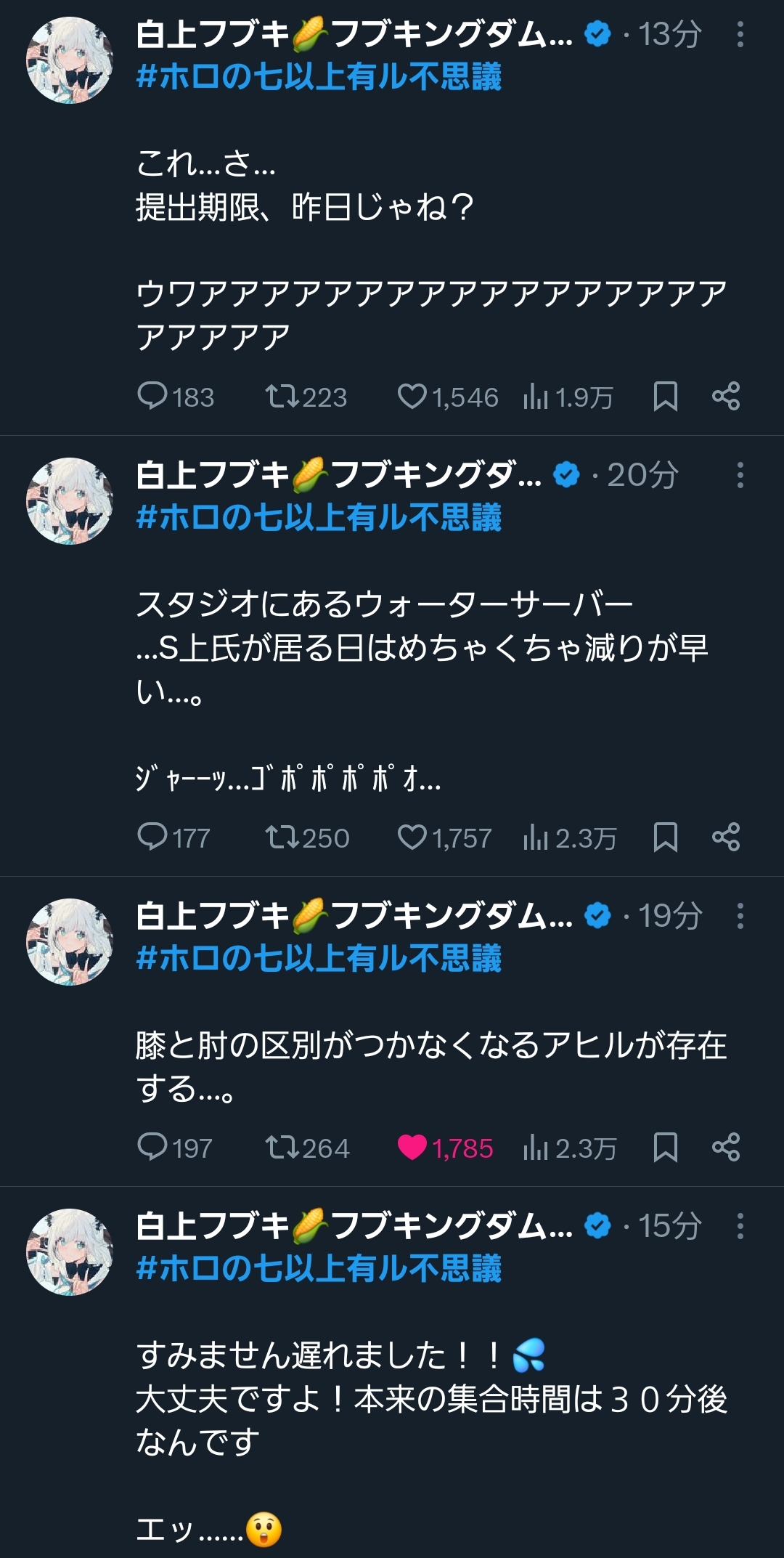Bookmark the ウォーターサーバー post
The image size is (784, 1558).
coord(665,837)
